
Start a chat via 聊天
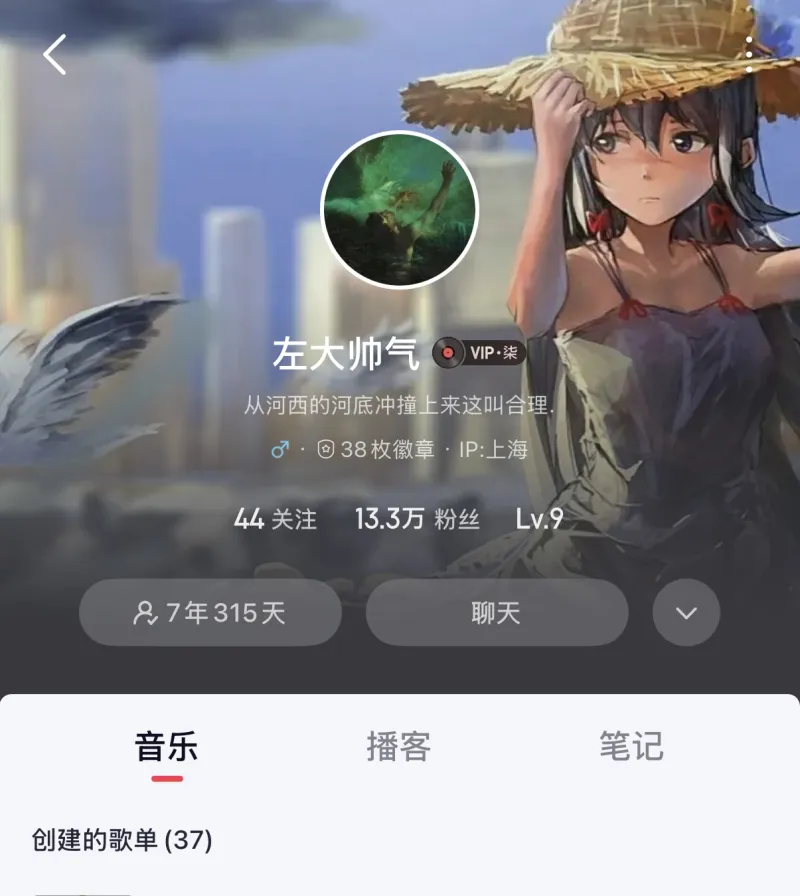pyautogui.click(x=497, y=612)
